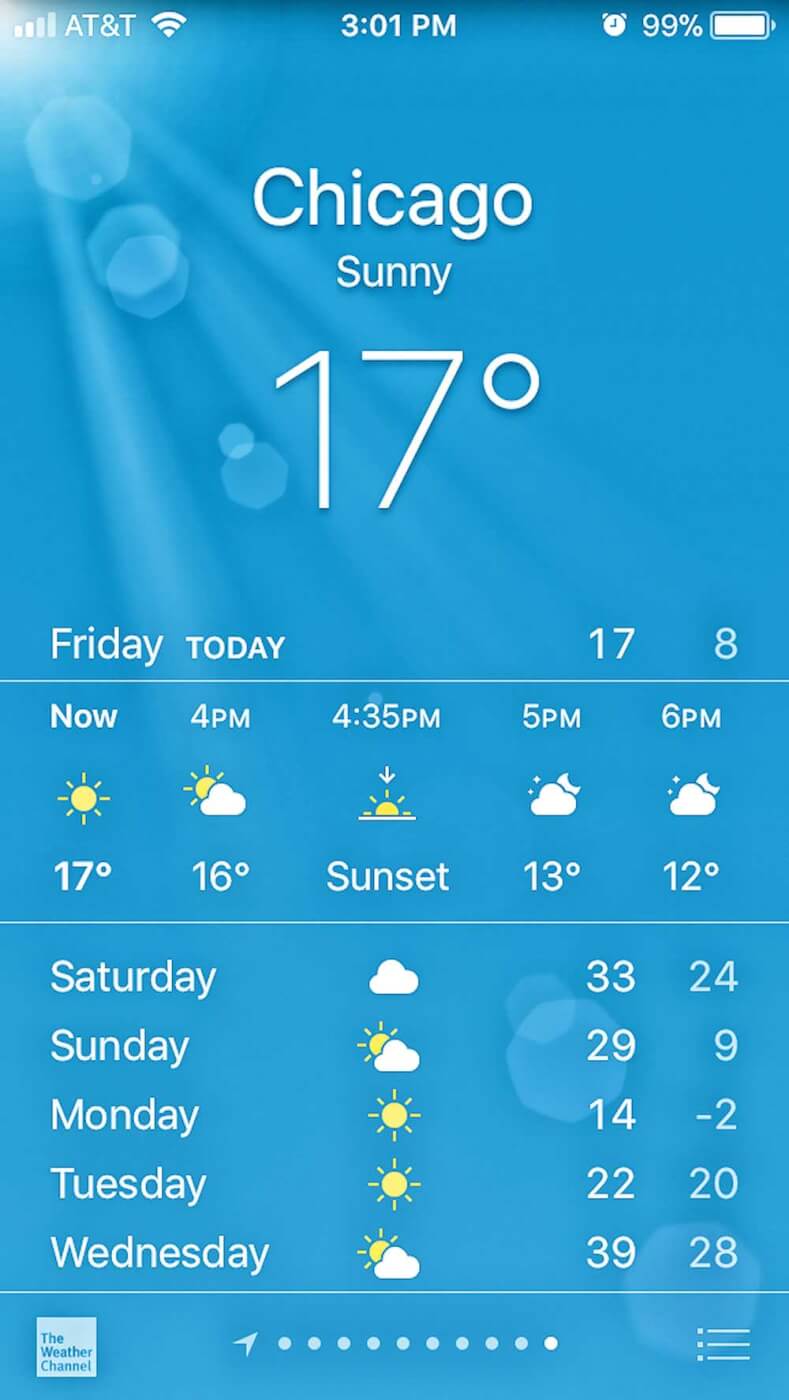789x1400 pixels.
Task: Open the city list menu
Action: click(723, 1344)
